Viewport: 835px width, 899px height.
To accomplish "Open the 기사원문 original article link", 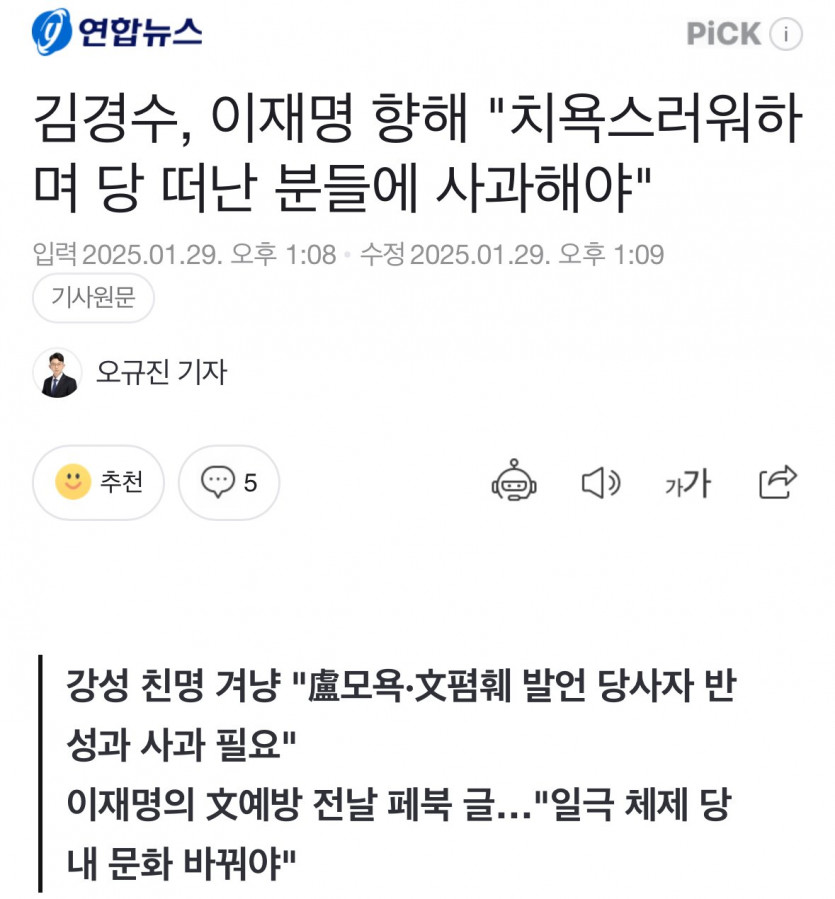I will click(x=93, y=298).
